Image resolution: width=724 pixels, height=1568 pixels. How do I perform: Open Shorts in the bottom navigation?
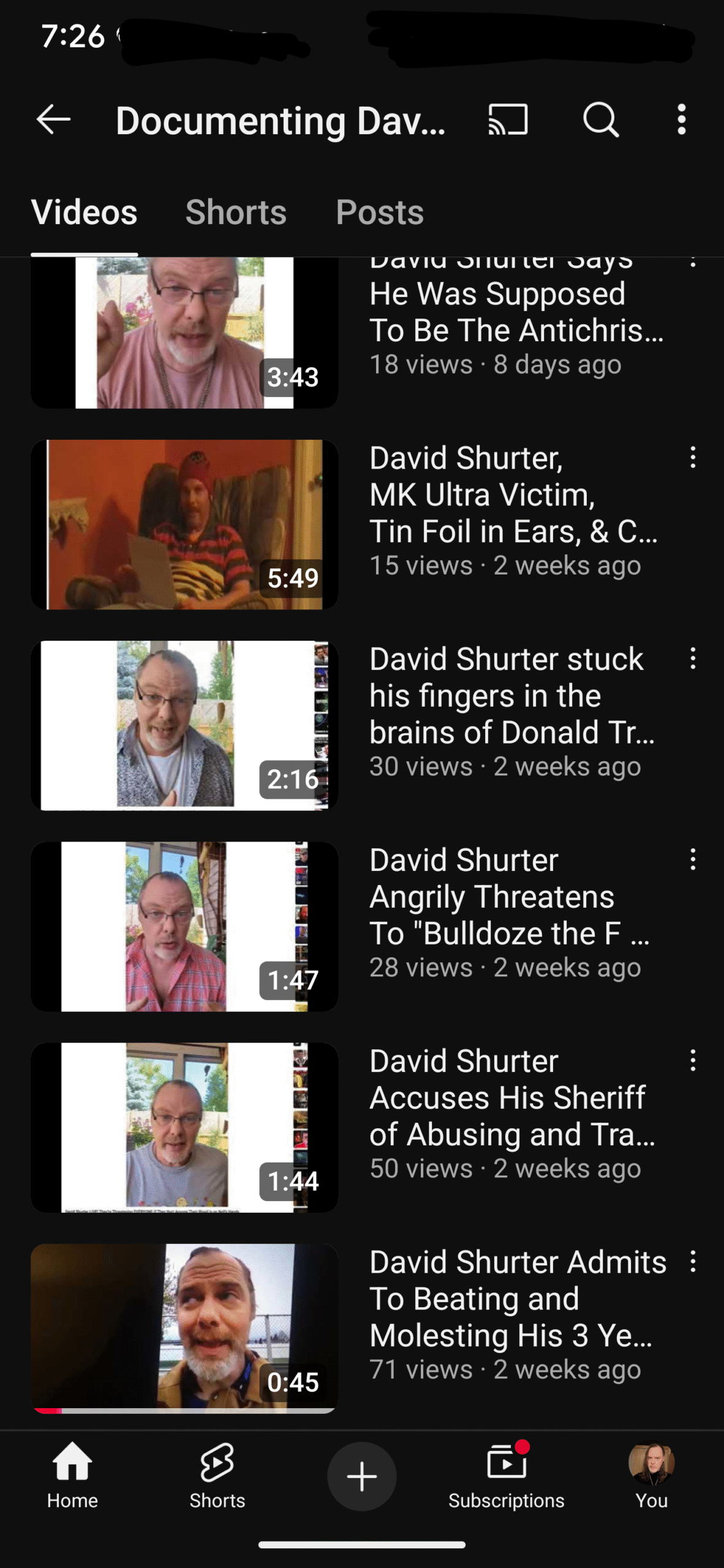click(217, 1476)
